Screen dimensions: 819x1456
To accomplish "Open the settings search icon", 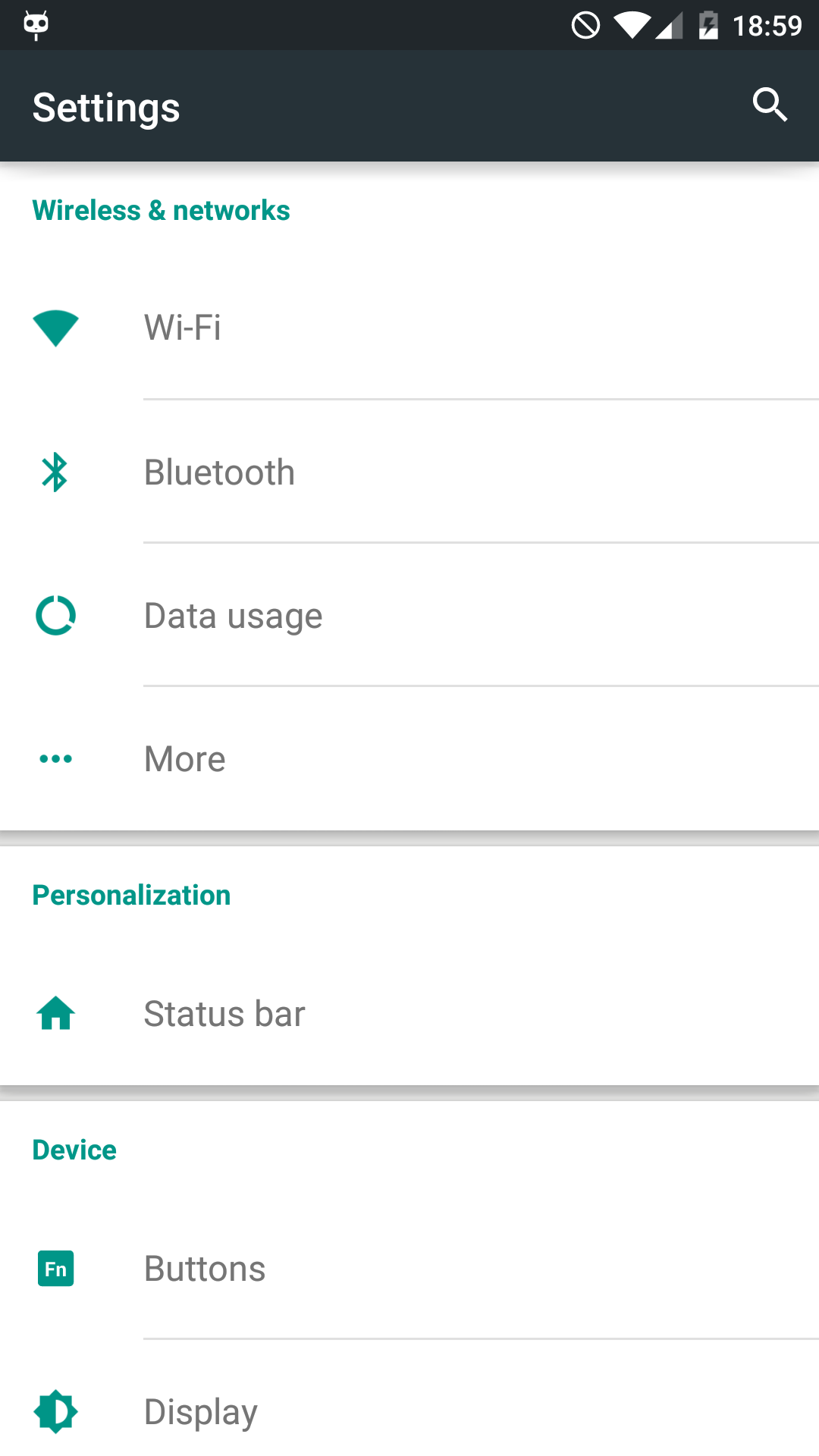I will [770, 105].
